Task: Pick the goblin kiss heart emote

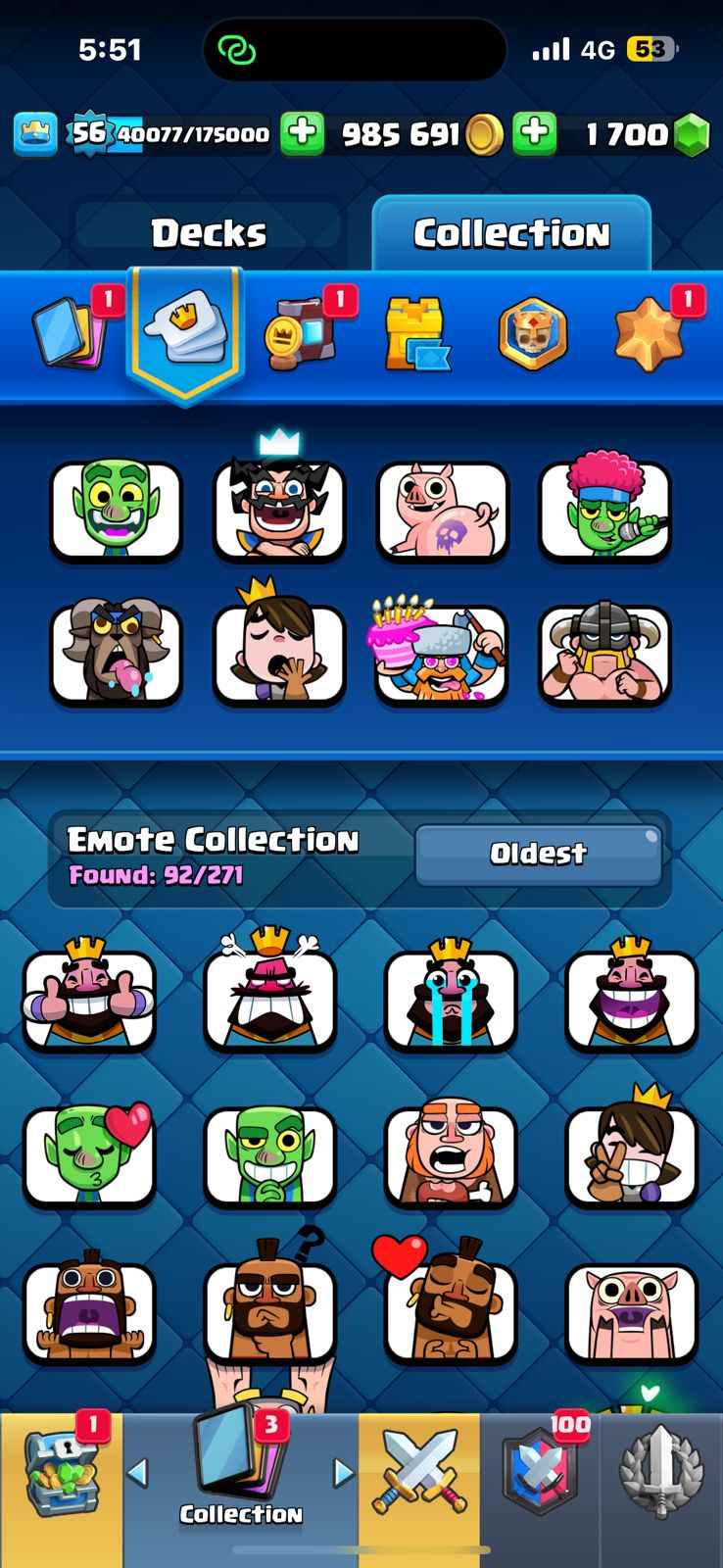Action: 89,1154
